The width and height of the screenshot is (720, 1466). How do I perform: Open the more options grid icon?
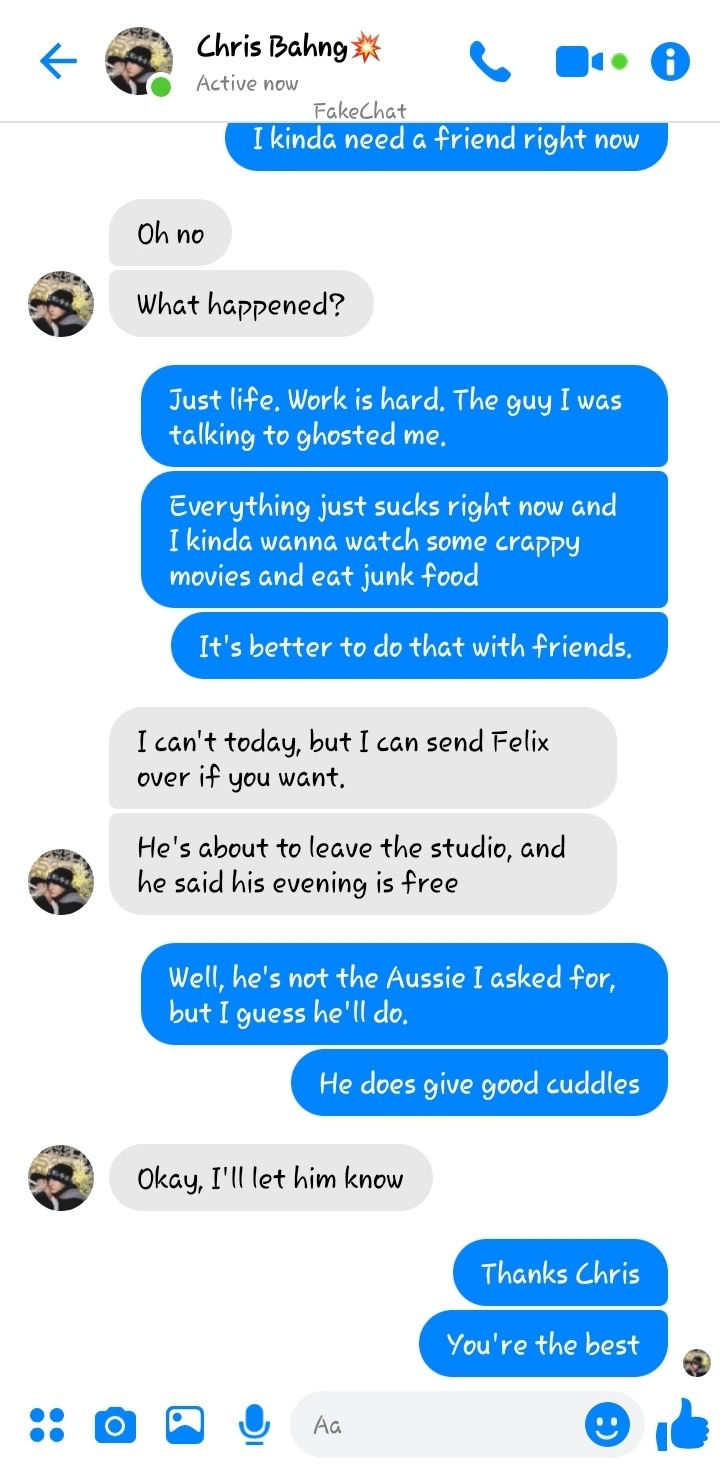47,1424
